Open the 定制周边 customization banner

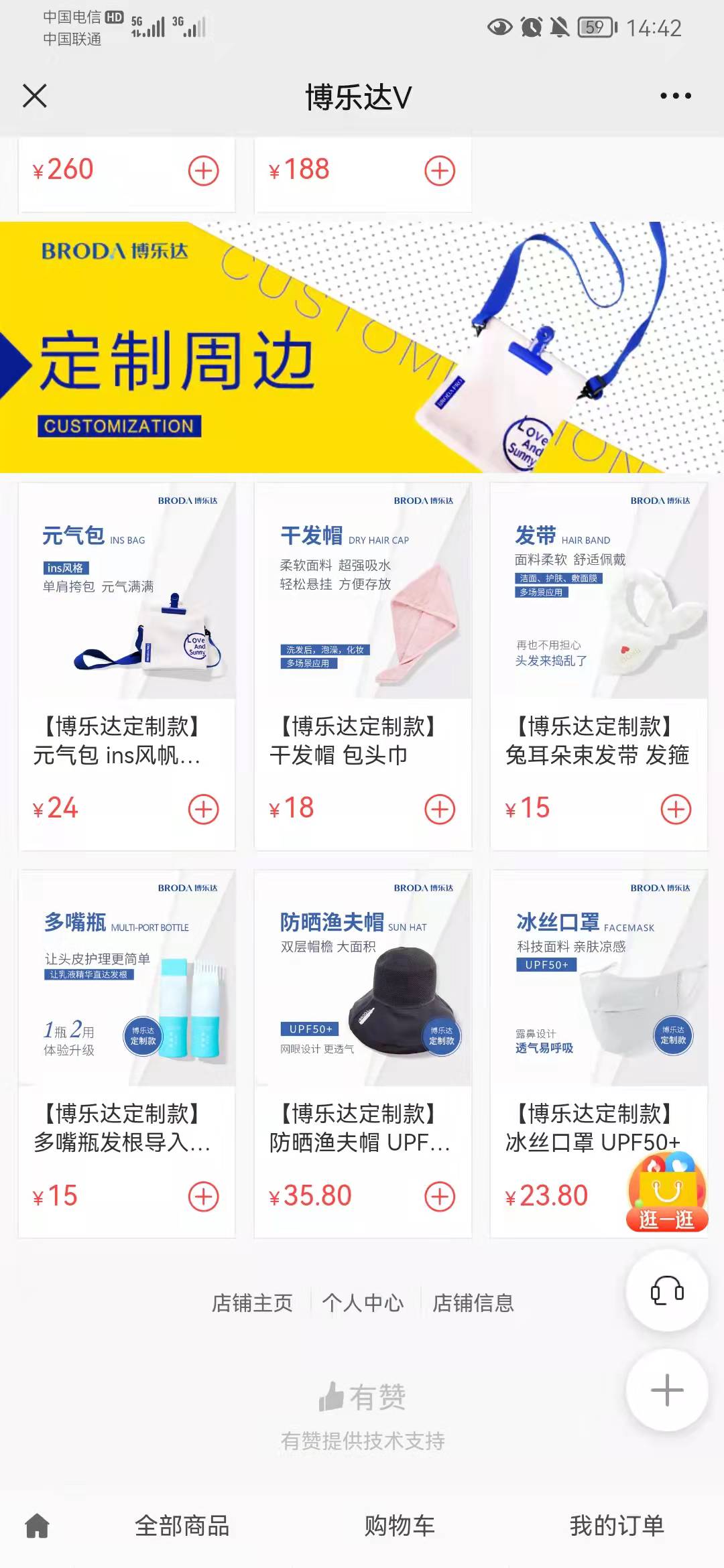pos(362,347)
